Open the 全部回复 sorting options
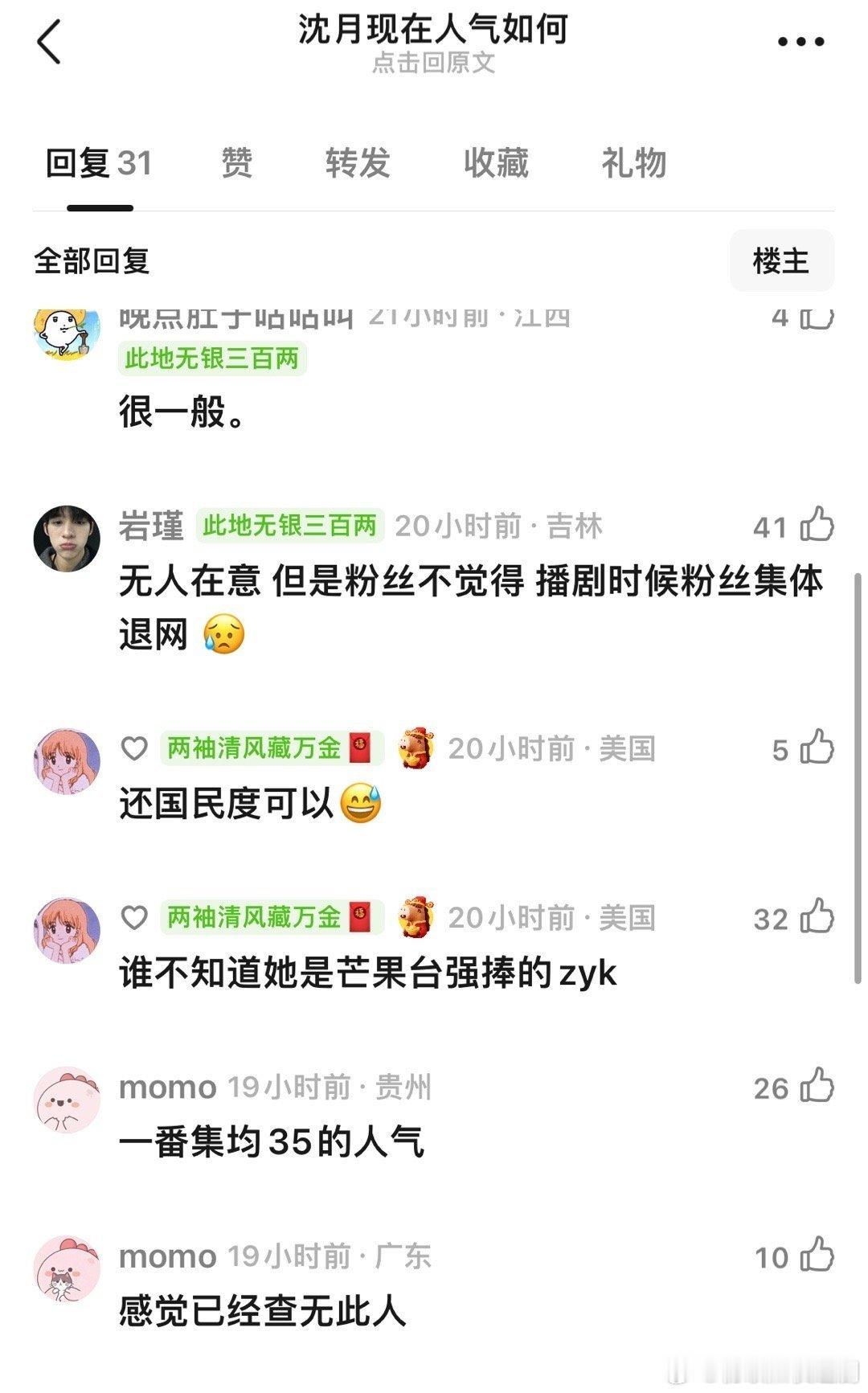The width and height of the screenshot is (868, 1393). tap(94, 260)
